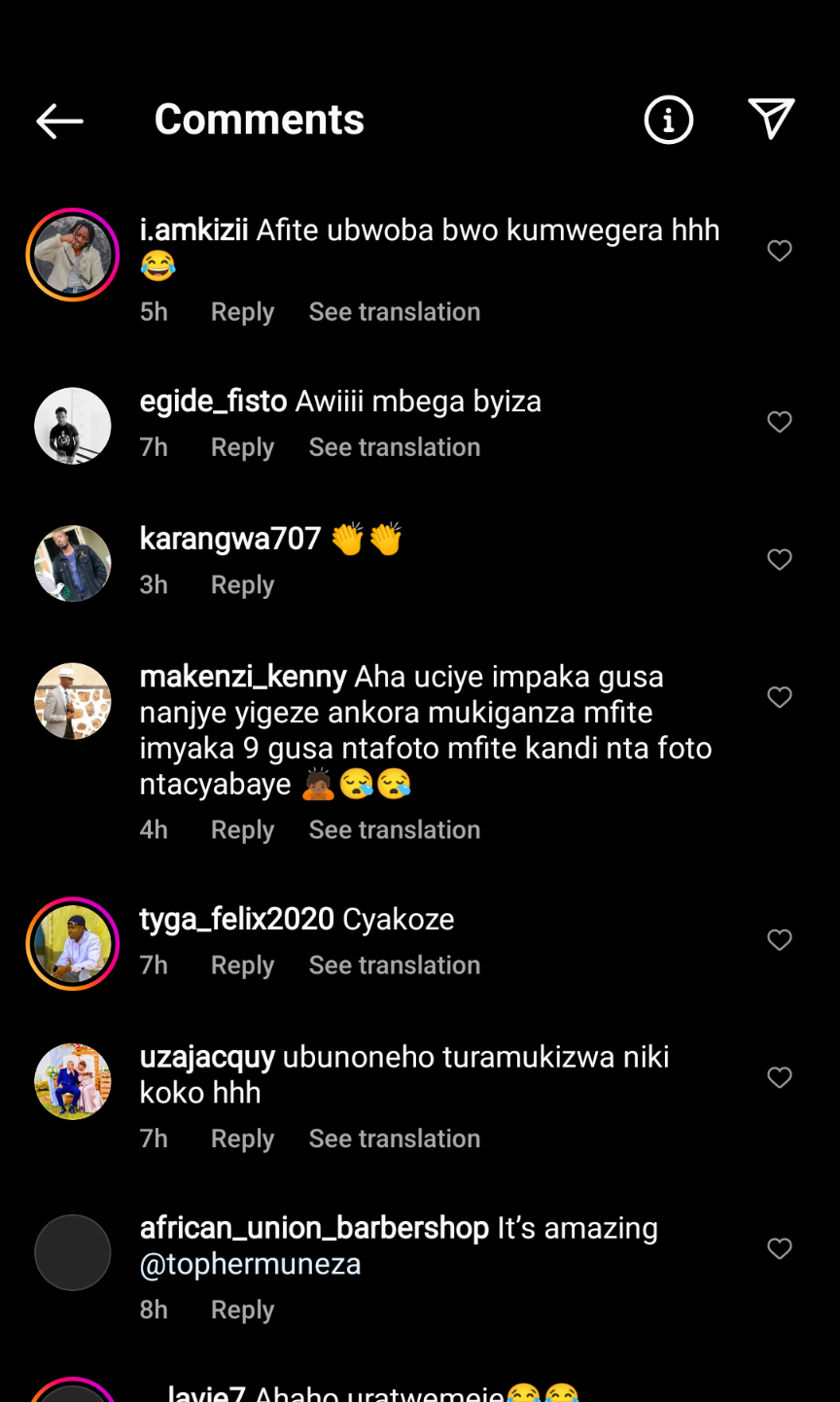Share post via paper plane icon
Screen dimensions: 840x1402
tap(772, 119)
